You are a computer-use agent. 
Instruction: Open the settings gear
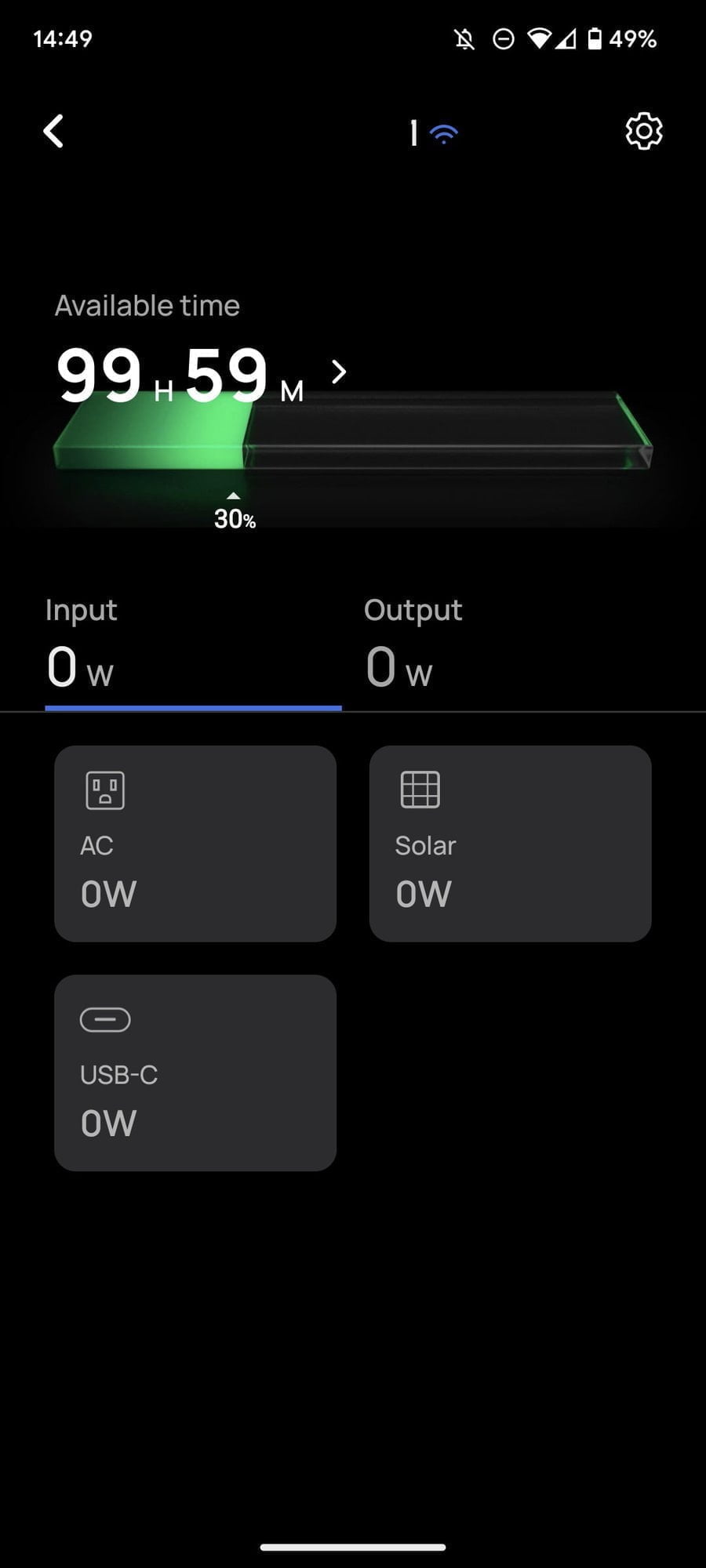click(x=643, y=131)
